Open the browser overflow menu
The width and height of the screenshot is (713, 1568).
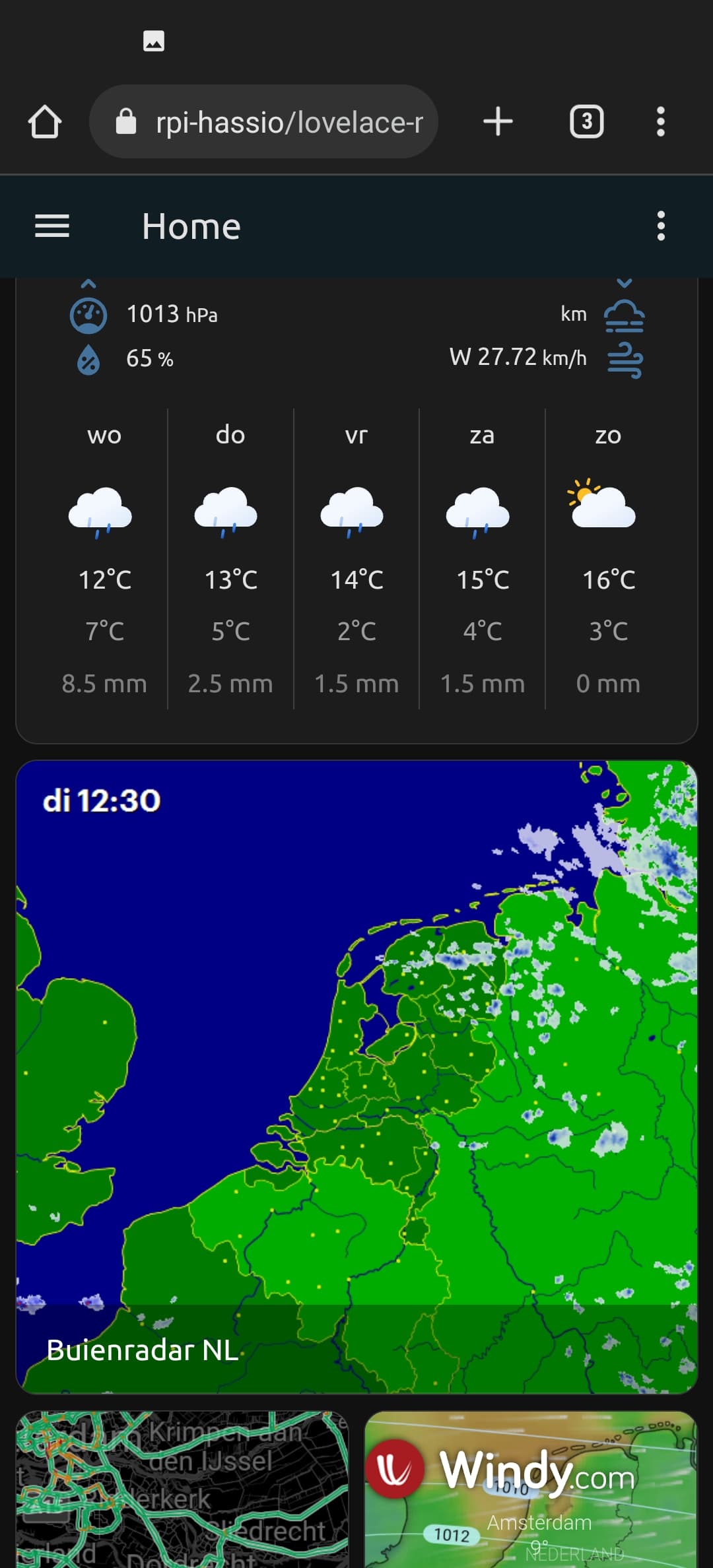(660, 122)
